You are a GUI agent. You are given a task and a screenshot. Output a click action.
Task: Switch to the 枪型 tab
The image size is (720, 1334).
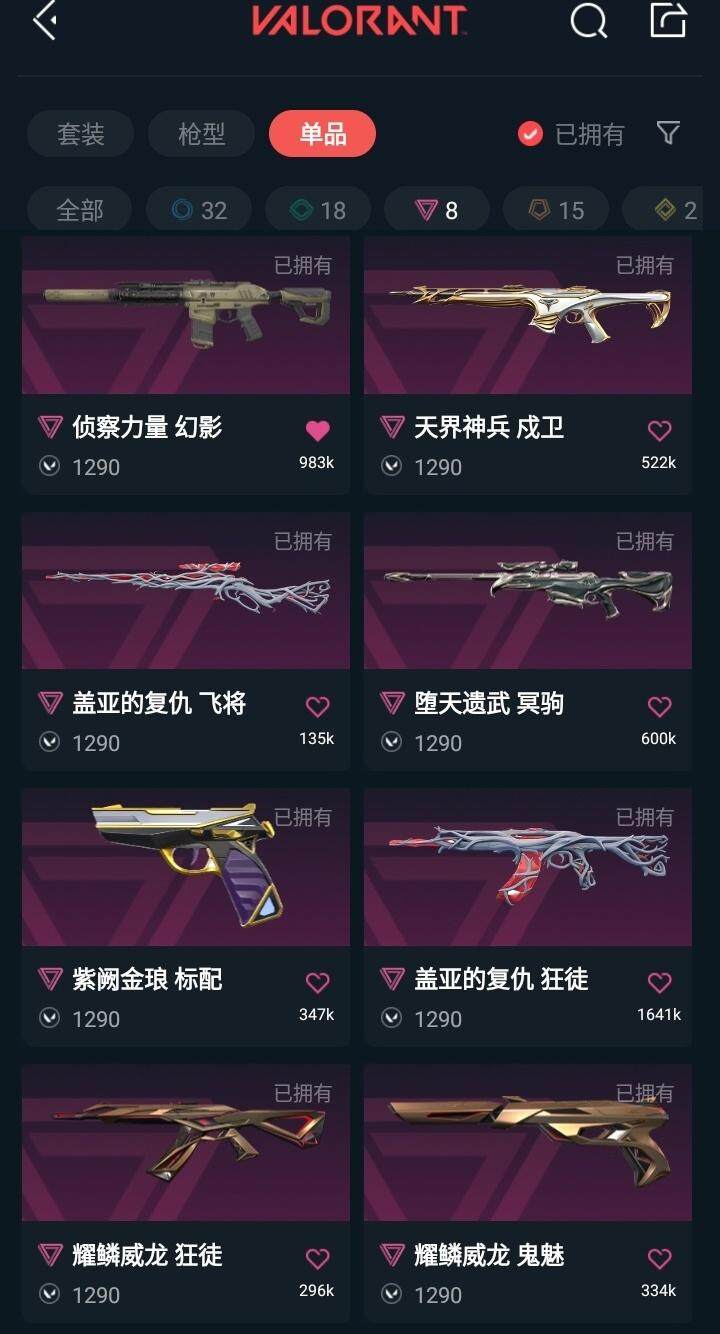(x=201, y=134)
